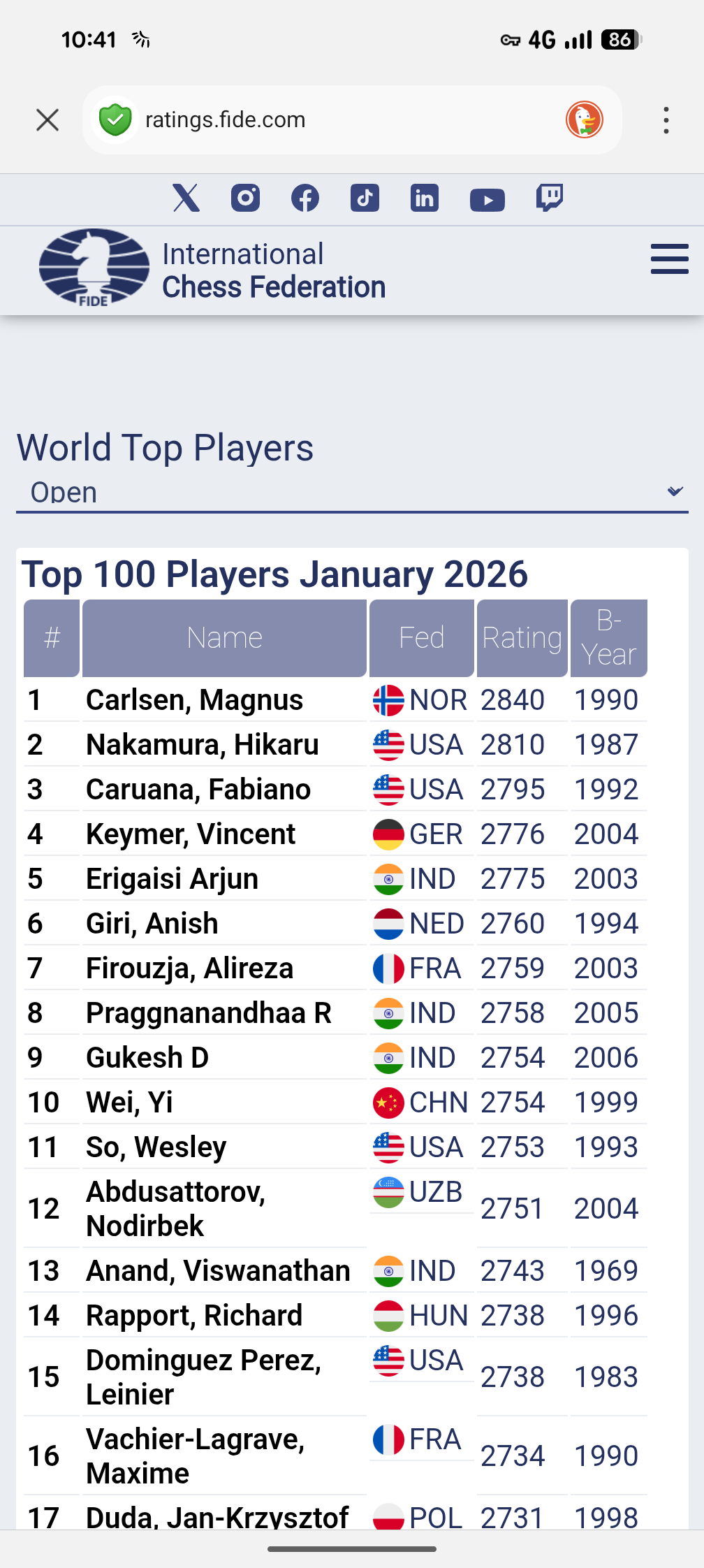This screenshot has width=704, height=1568.
Task: Open Gukesh D player profile
Action: pyautogui.click(x=147, y=1058)
